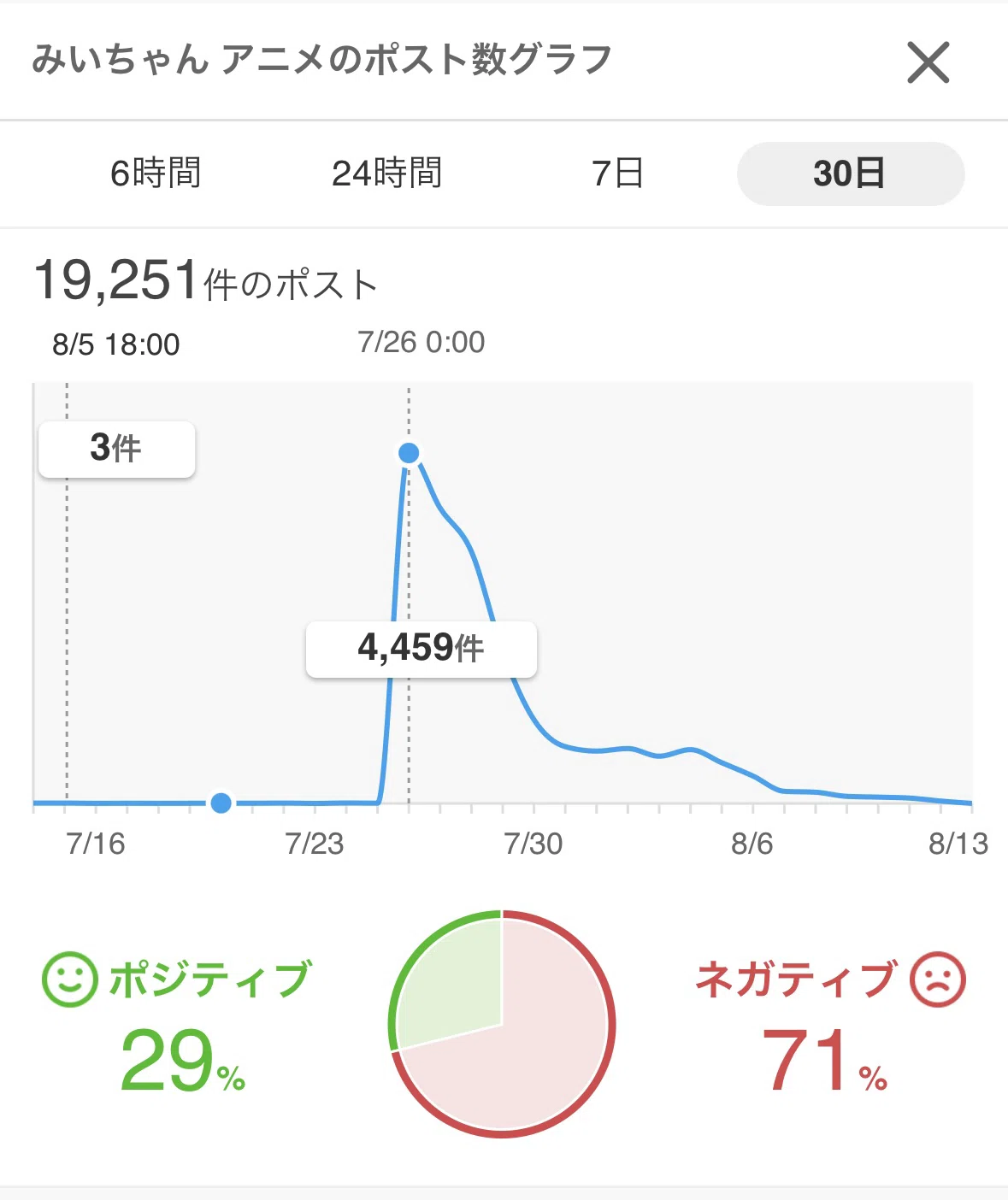Tap the blue data point on the flat line
The width and height of the screenshot is (1008, 1200).
[221, 803]
